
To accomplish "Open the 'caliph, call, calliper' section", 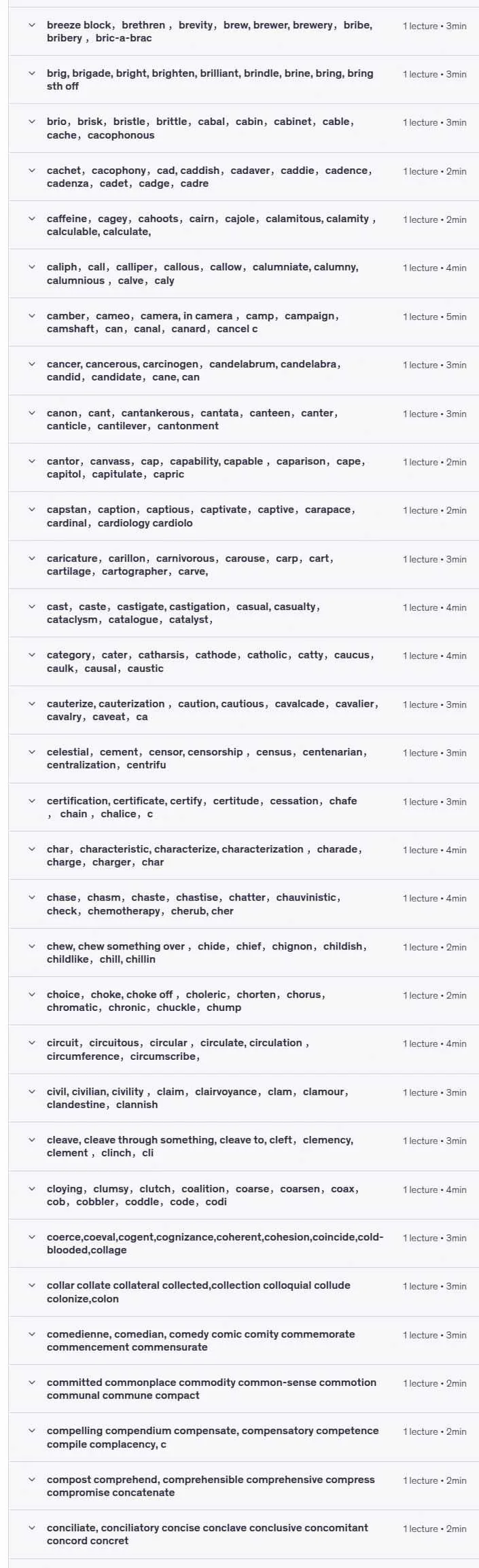I will [x=243, y=274].
